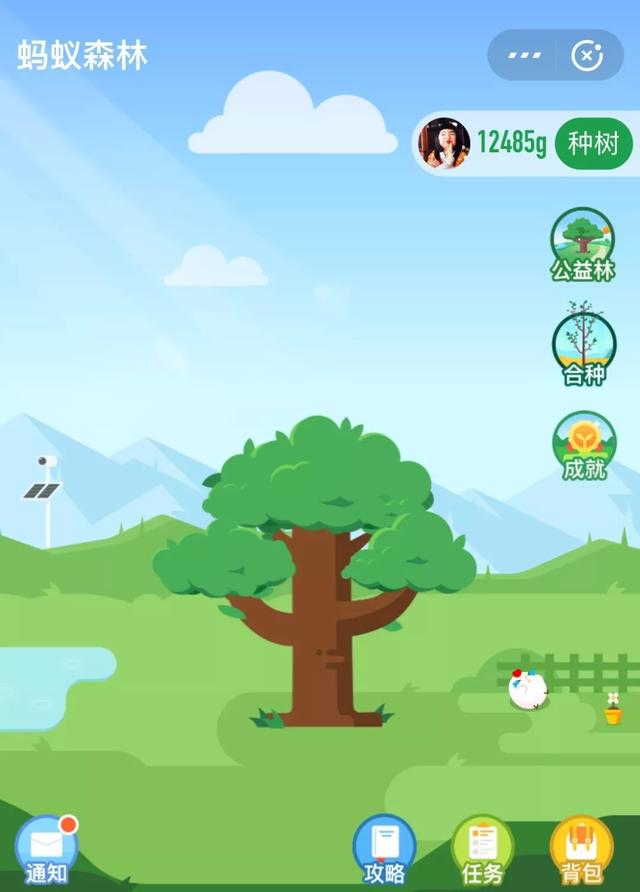Open the 攻略 guide

(385, 849)
